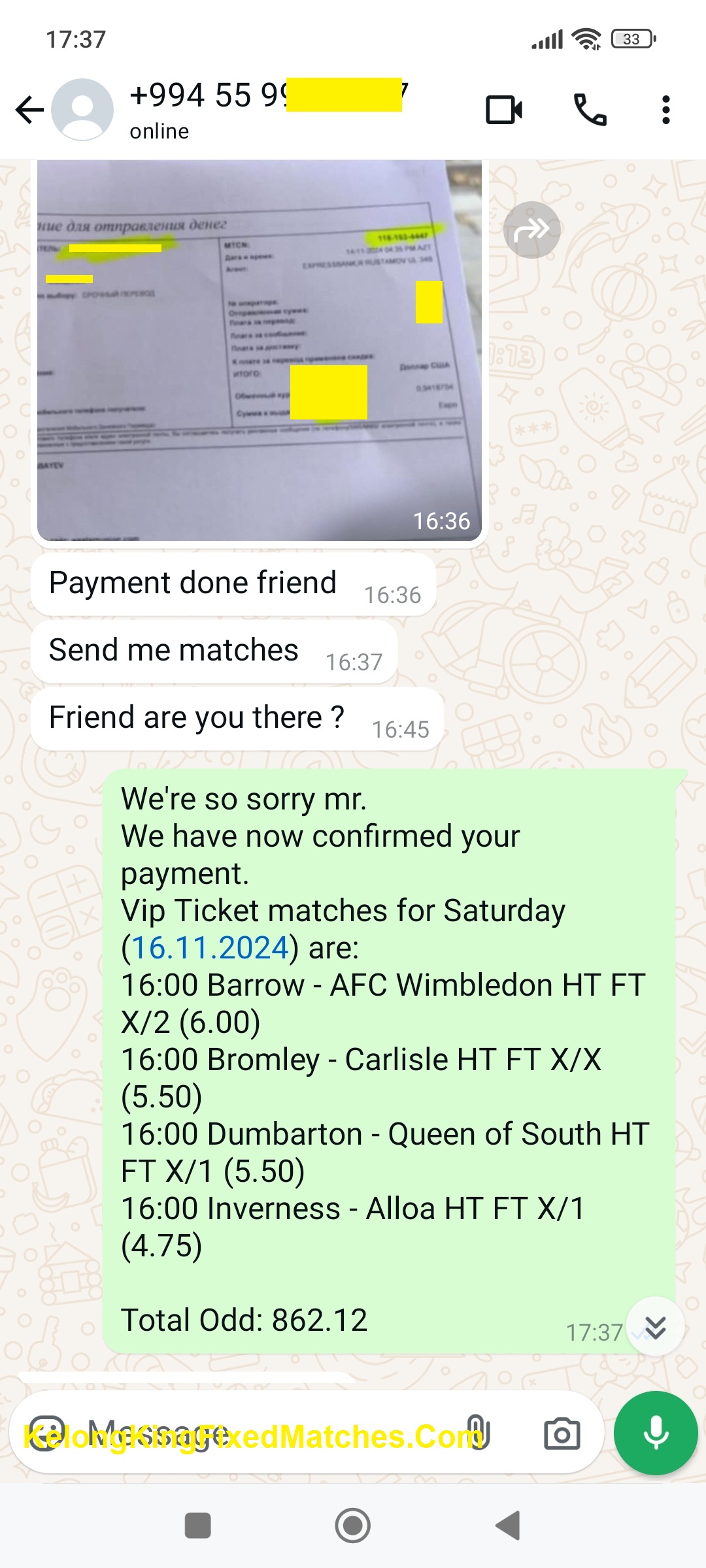Screen dimensions: 706x1568
Task: Start a video call
Action: [x=504, y=110]
